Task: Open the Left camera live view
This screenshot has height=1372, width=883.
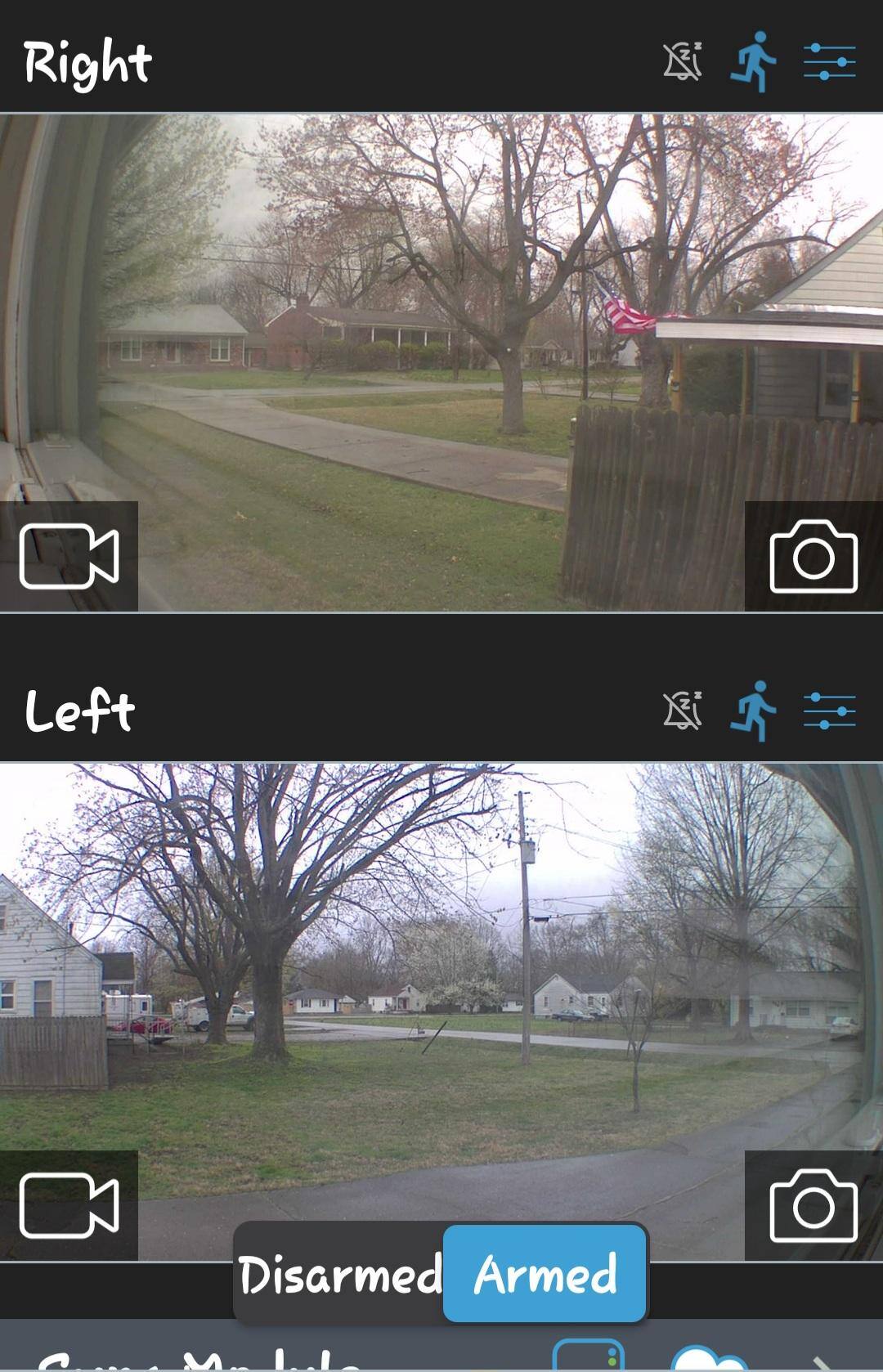Action: [441, 981]
